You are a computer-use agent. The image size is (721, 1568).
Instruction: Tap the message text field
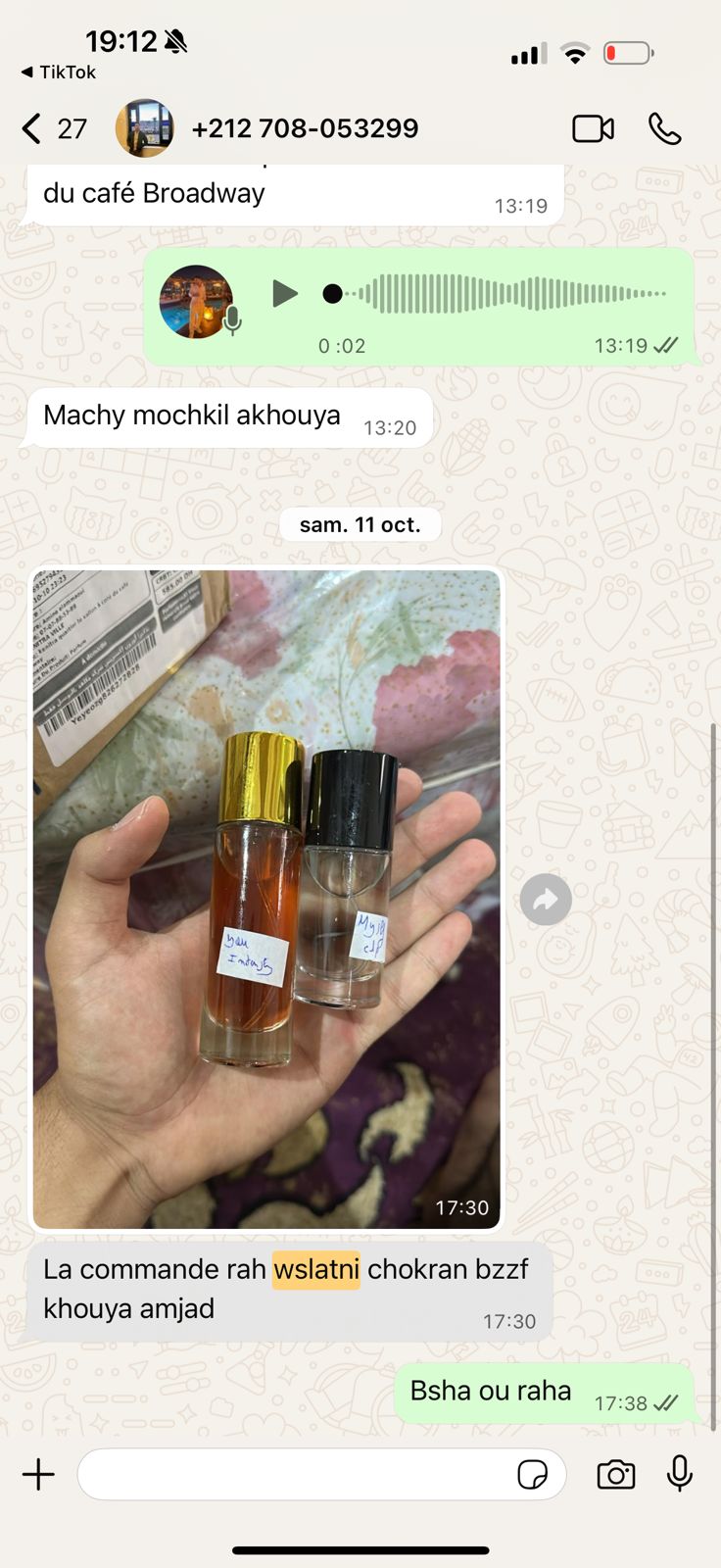(294, 1474)
